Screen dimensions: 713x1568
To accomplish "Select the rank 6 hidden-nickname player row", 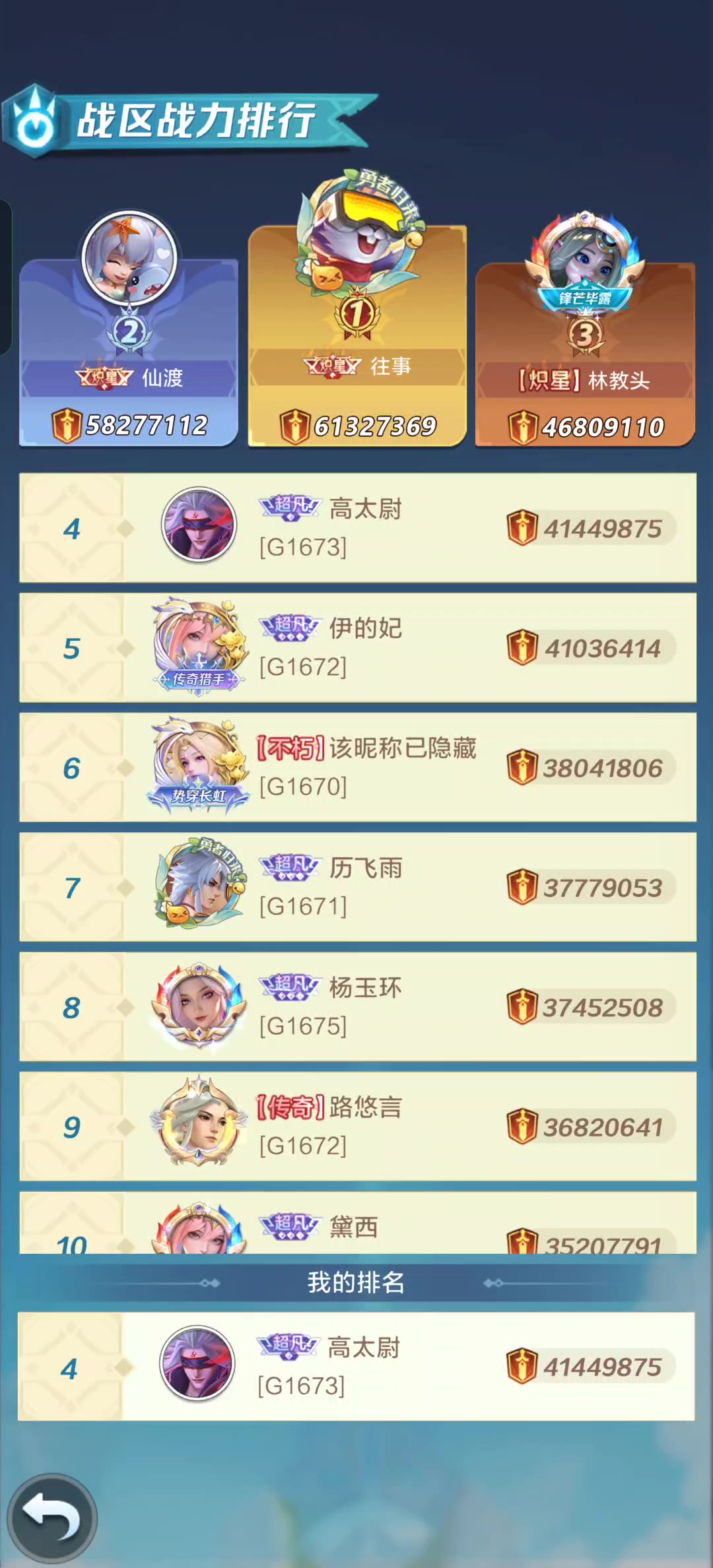I will pos(358,767).
